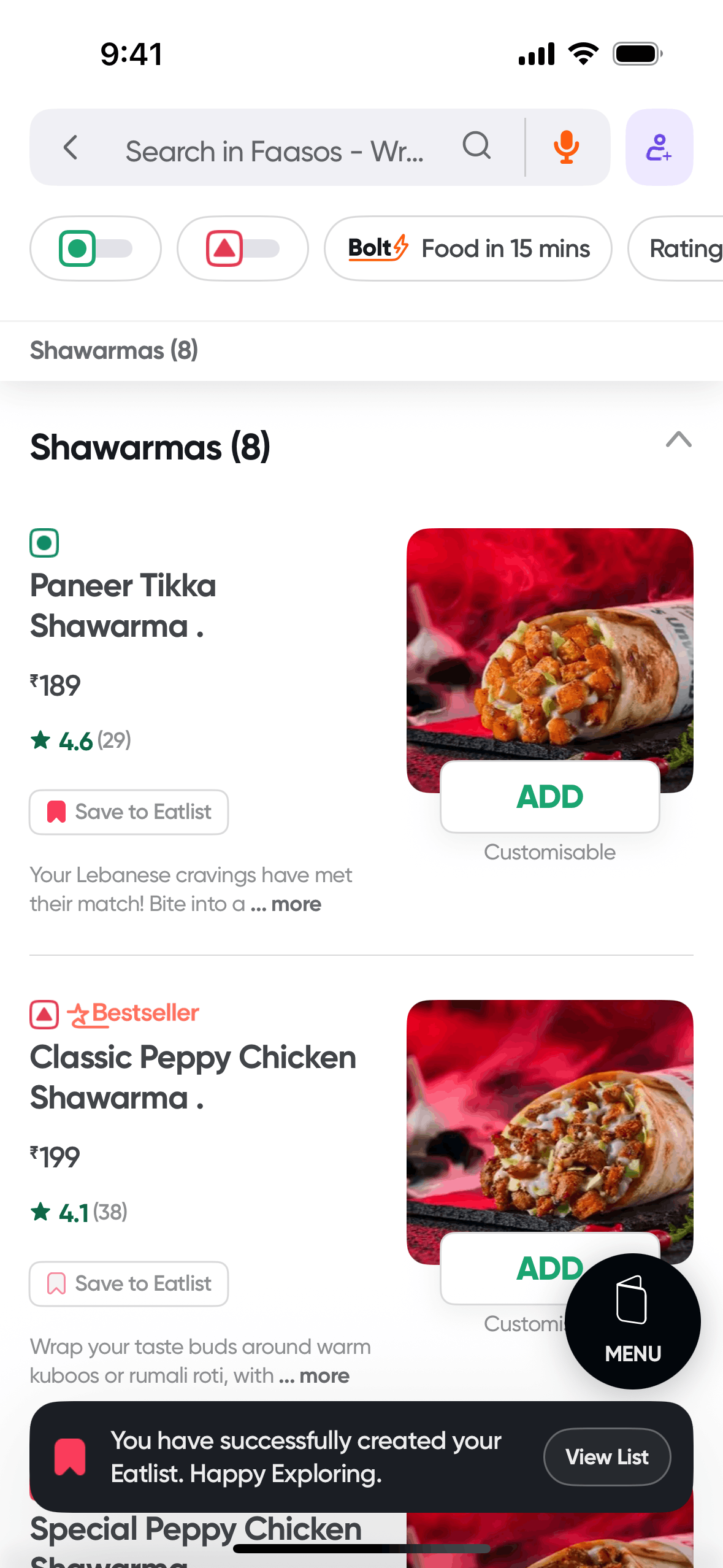The width and height of the screenshot is (723, 1568).
Task: Toggle the veg-only filter
Action: click(96, 248)
